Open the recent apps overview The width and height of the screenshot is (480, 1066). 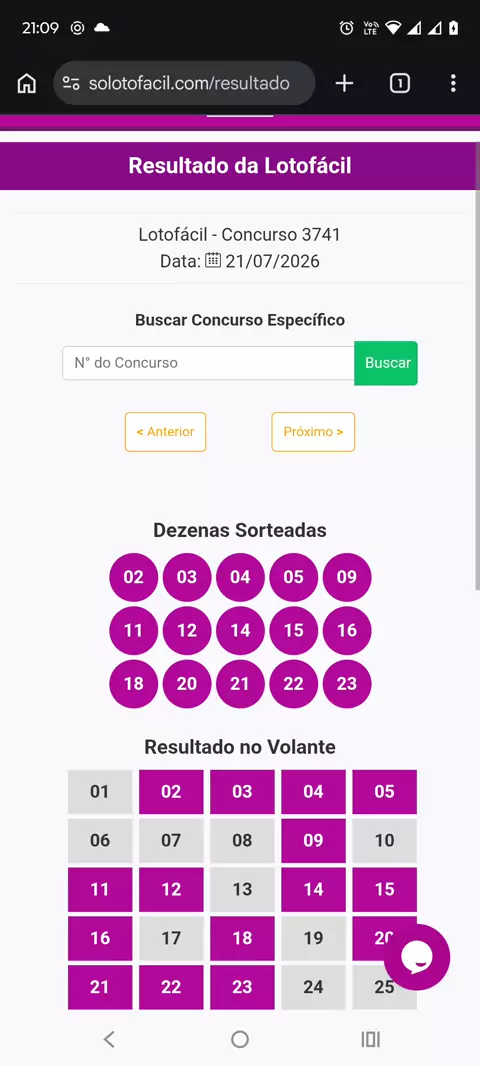click(371, 1039)
